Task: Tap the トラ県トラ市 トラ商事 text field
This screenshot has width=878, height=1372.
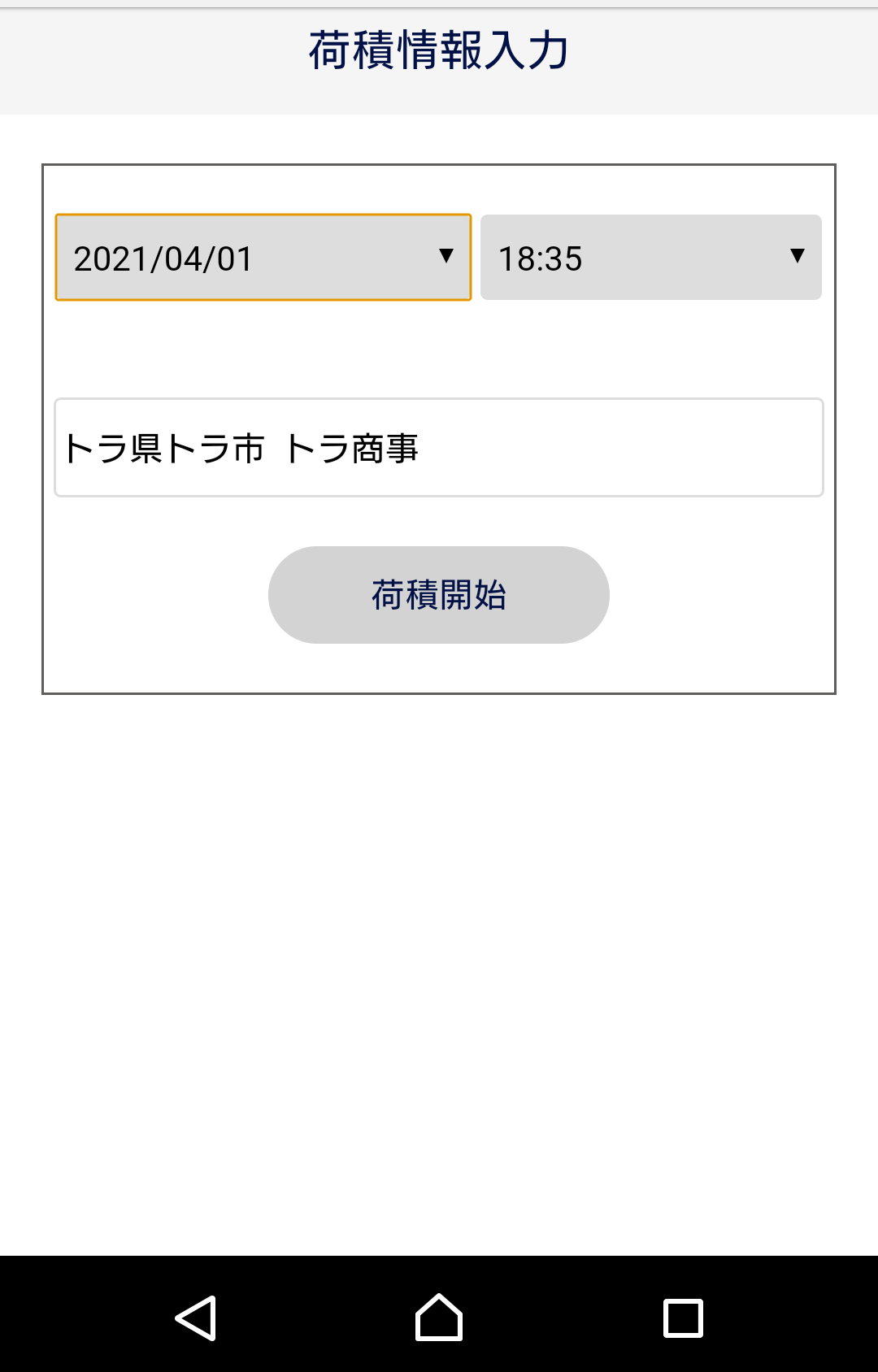Action: (439, 448)
